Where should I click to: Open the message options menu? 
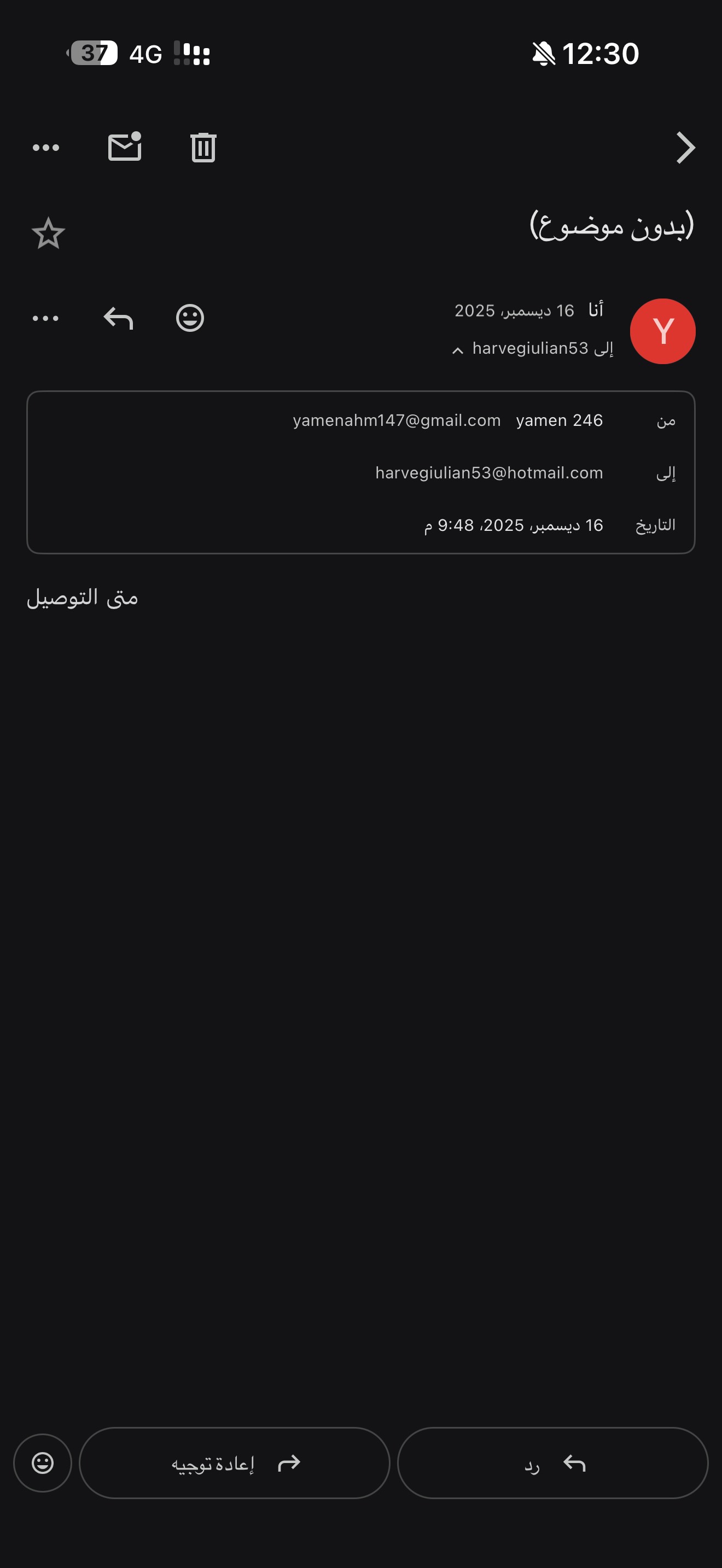point(45,318)
